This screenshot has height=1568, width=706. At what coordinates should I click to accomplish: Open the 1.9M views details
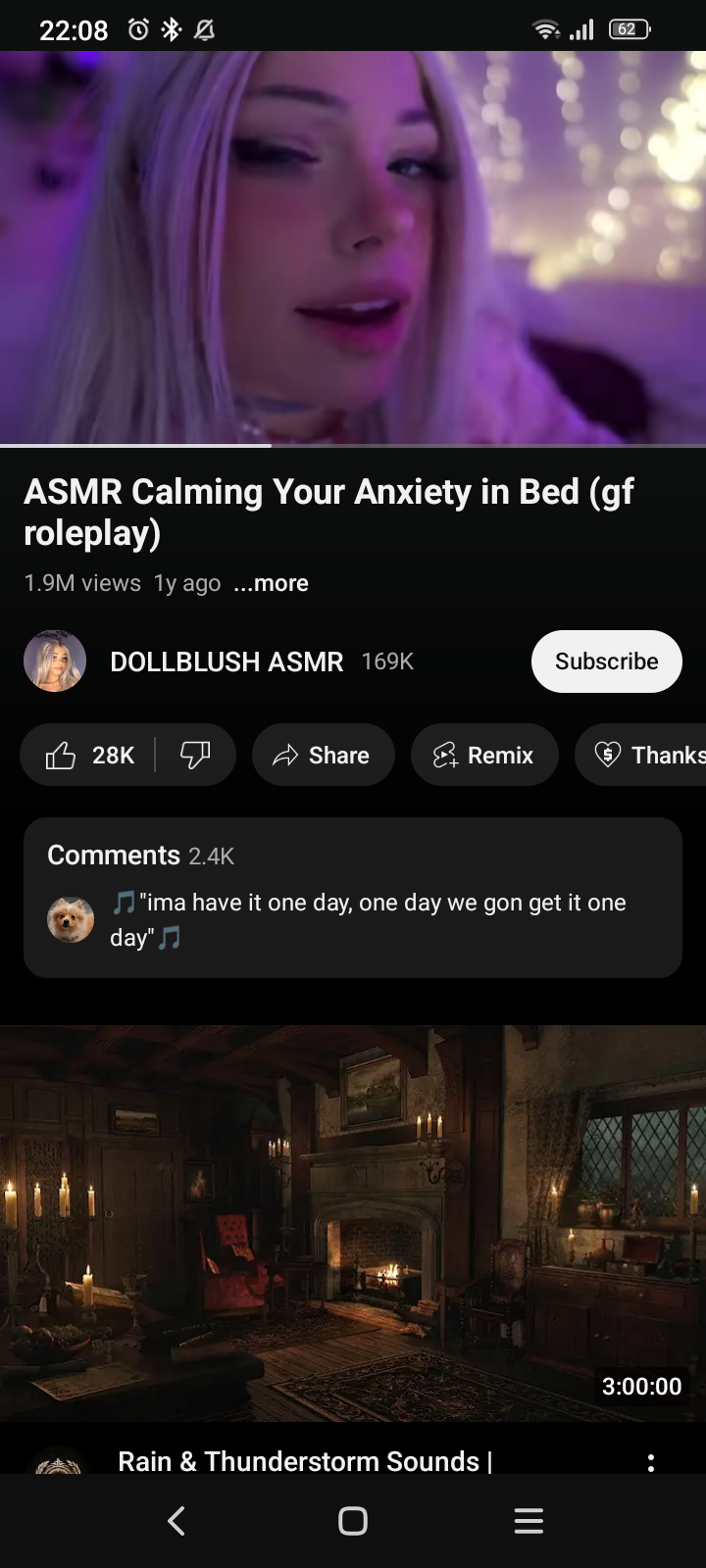[81, 582]
